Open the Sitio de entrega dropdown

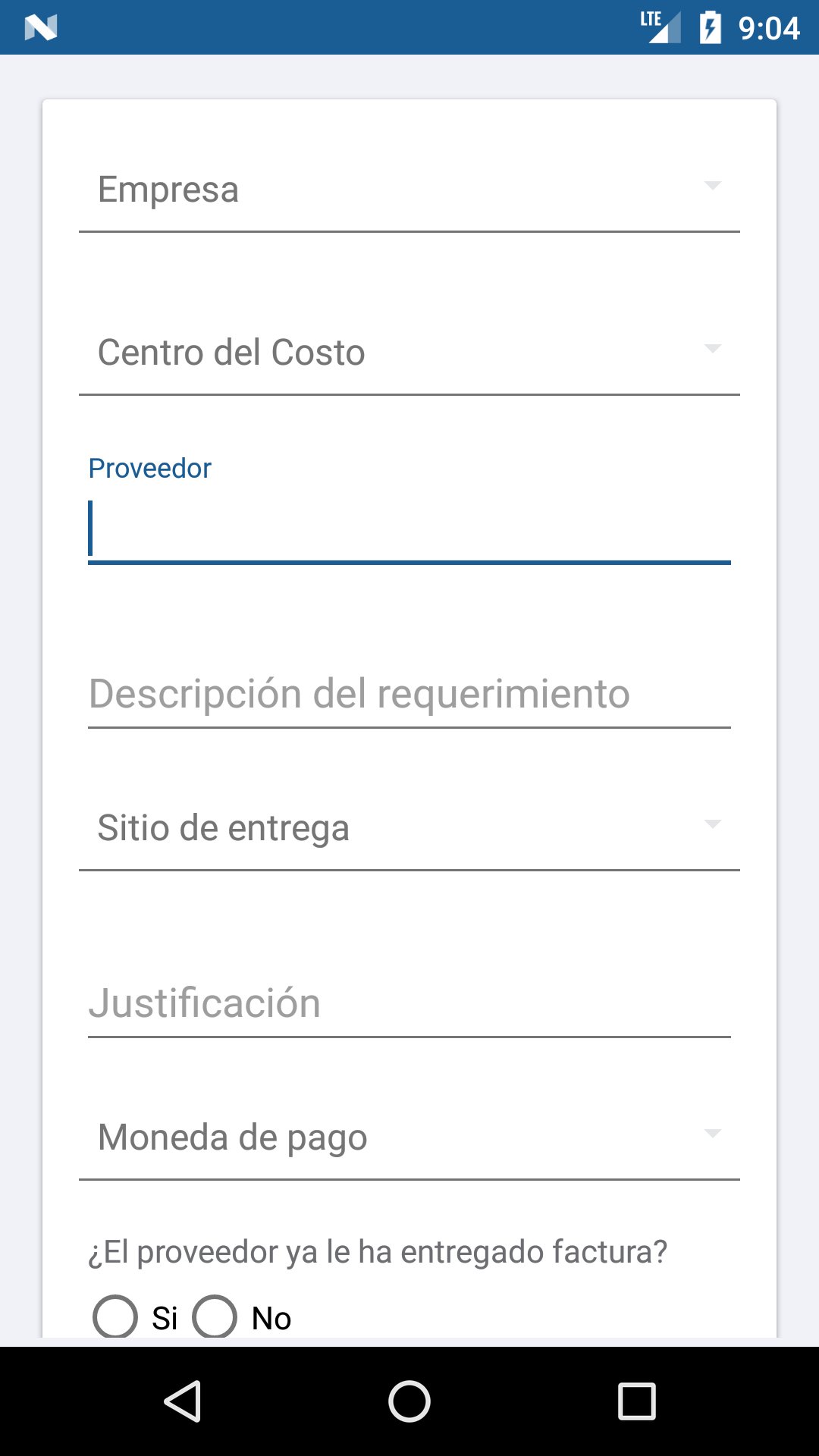(409, 828)
